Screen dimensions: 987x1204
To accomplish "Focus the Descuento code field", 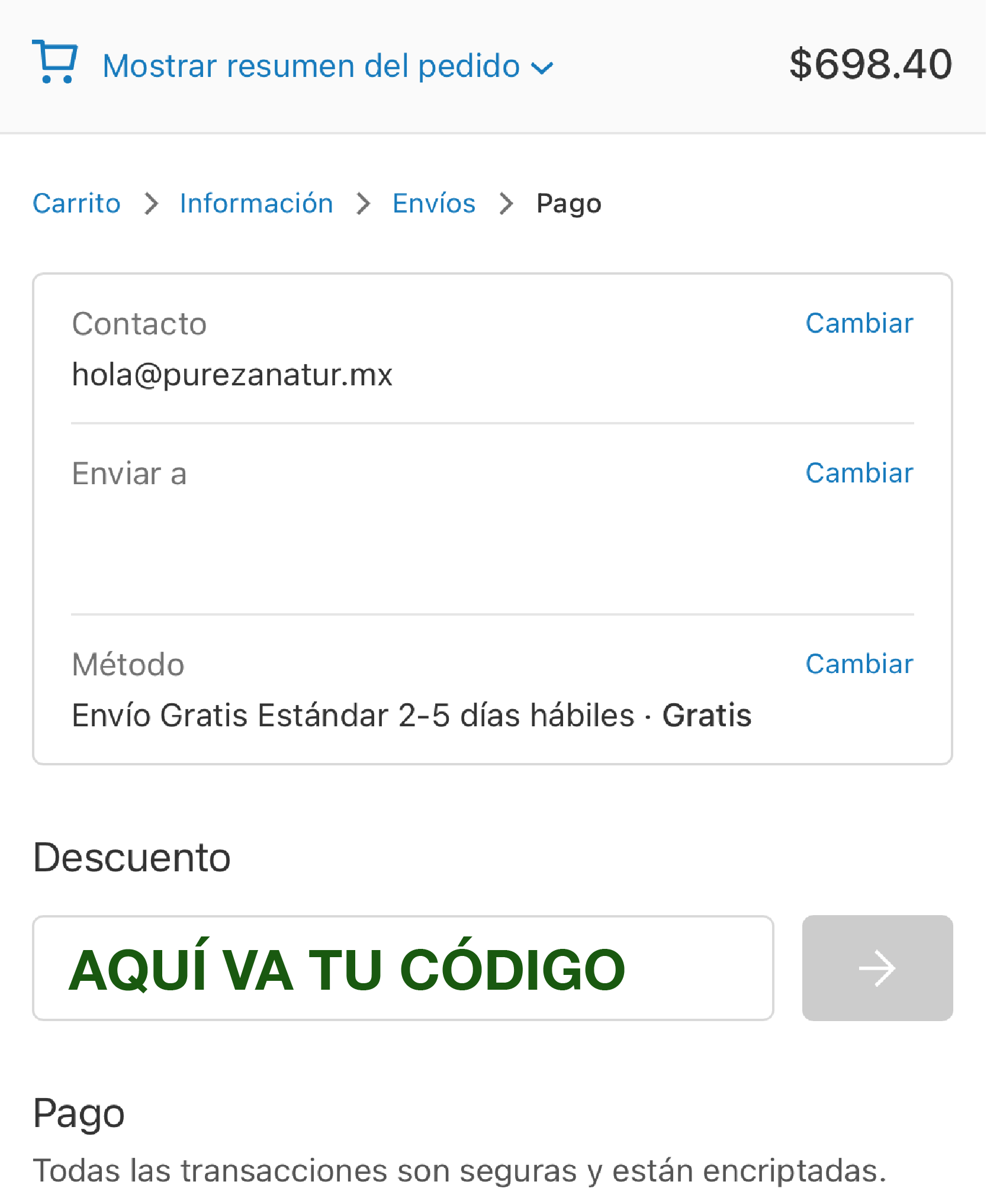I will pyautogui.click(x=403, y=968).
